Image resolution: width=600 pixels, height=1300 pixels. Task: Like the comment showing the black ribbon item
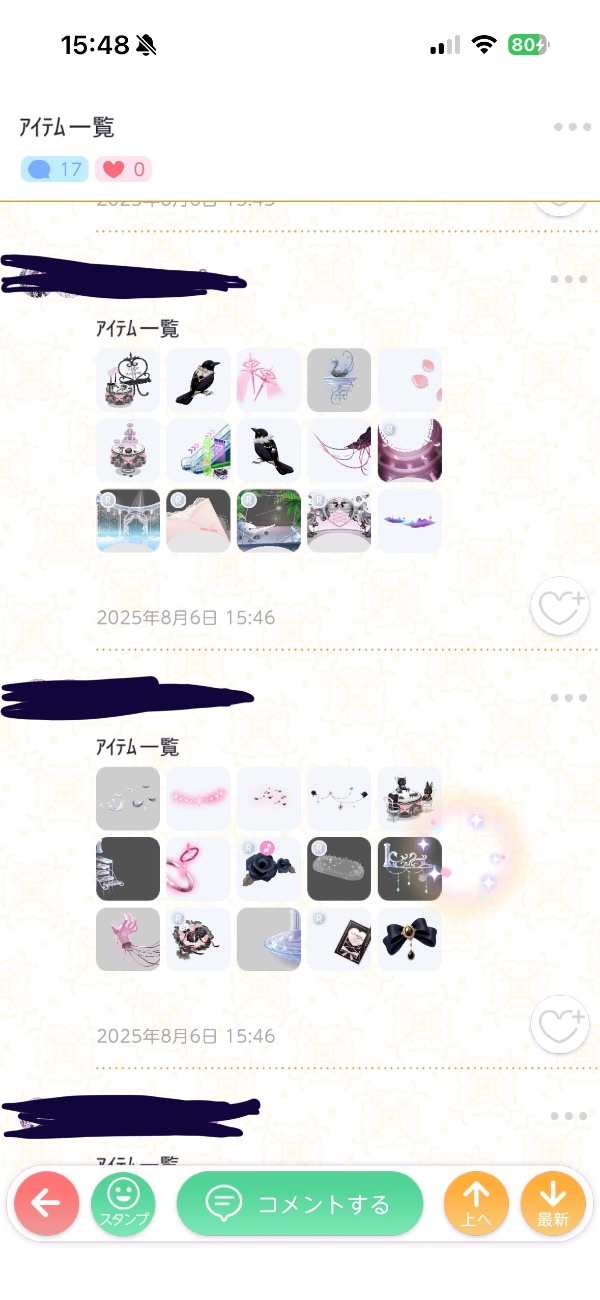[560, 1023]
